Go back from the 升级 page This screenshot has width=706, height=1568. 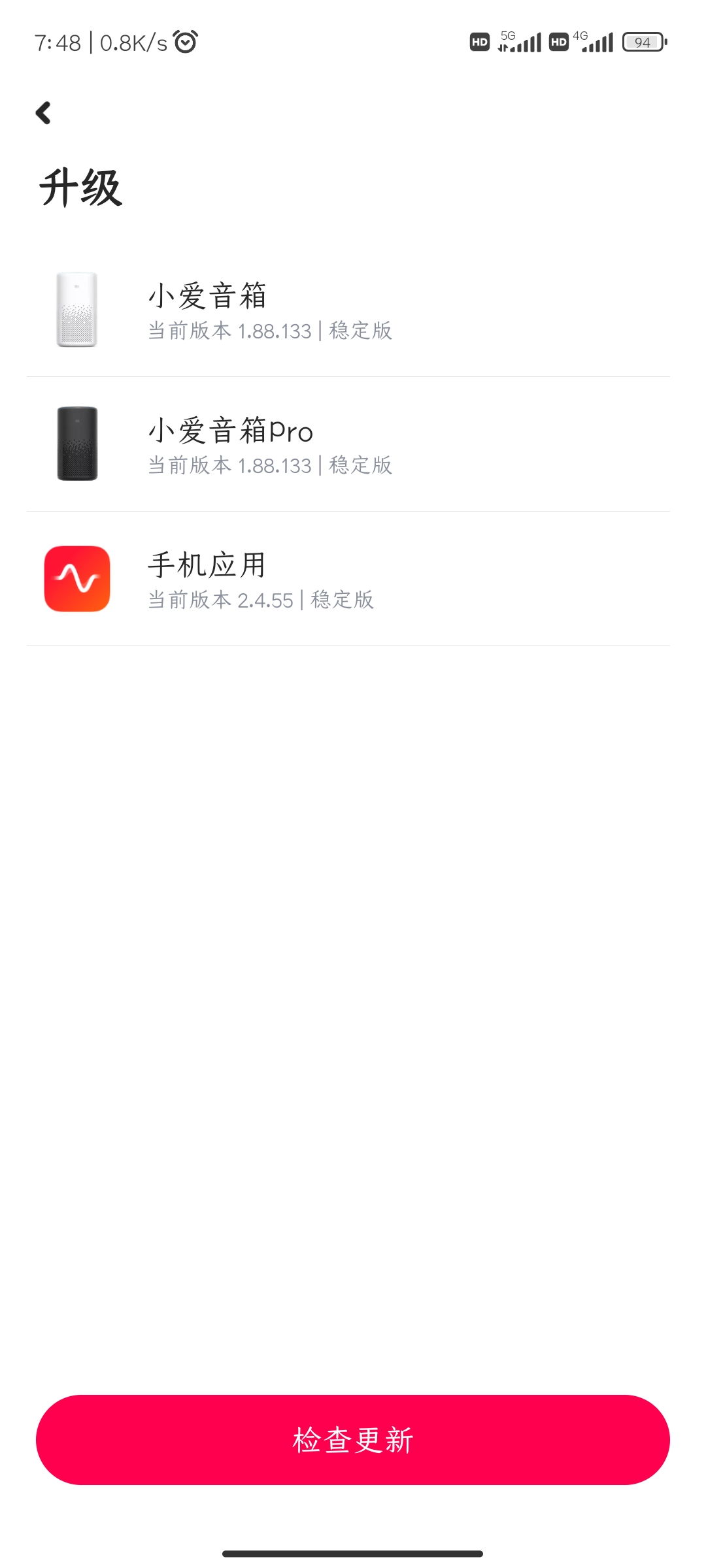click(x=43, y=113)
